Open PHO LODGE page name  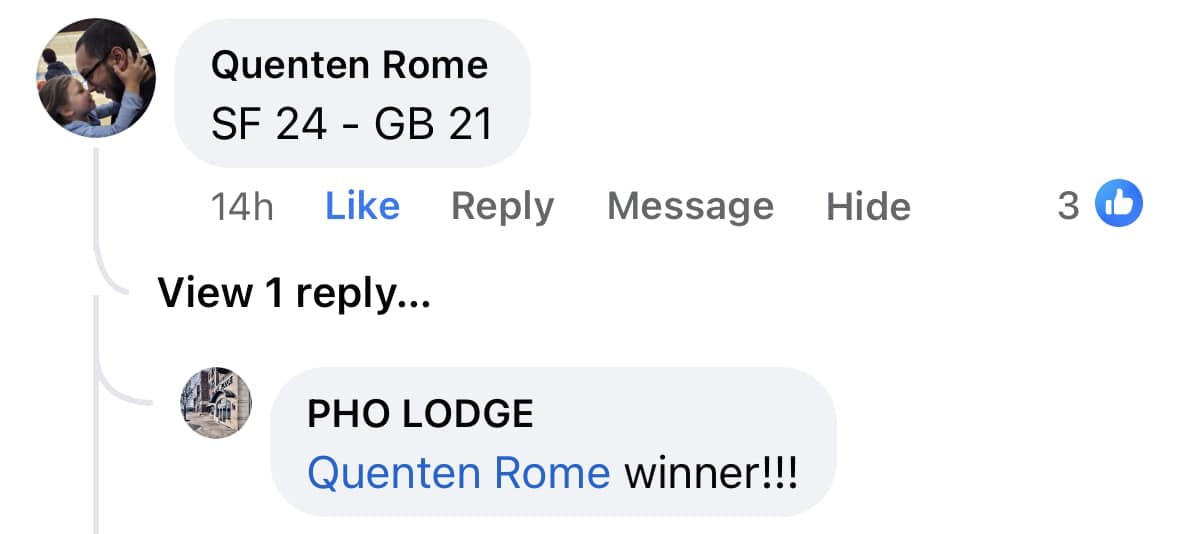click(420, 414)
